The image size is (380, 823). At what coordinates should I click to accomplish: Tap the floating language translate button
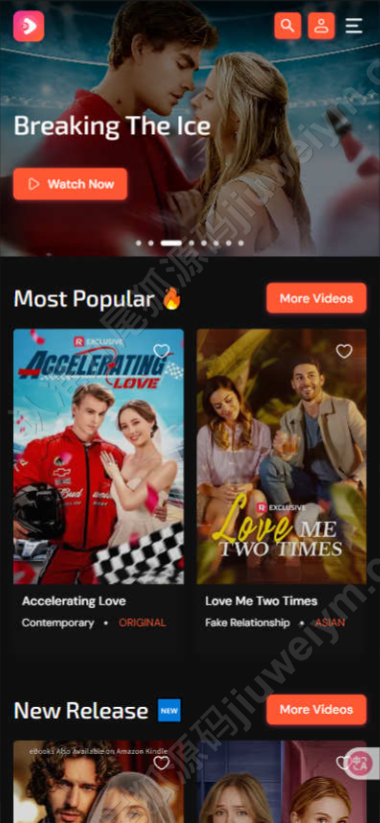tap(362, 762)
